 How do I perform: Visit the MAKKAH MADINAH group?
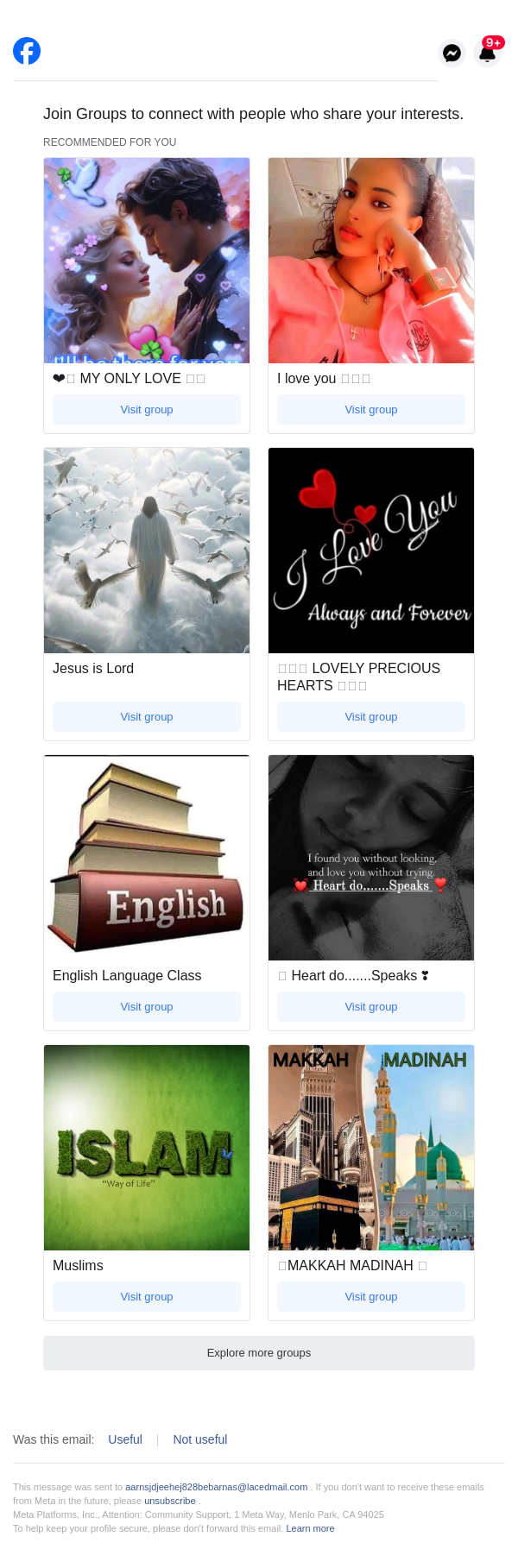point(371,1296)
